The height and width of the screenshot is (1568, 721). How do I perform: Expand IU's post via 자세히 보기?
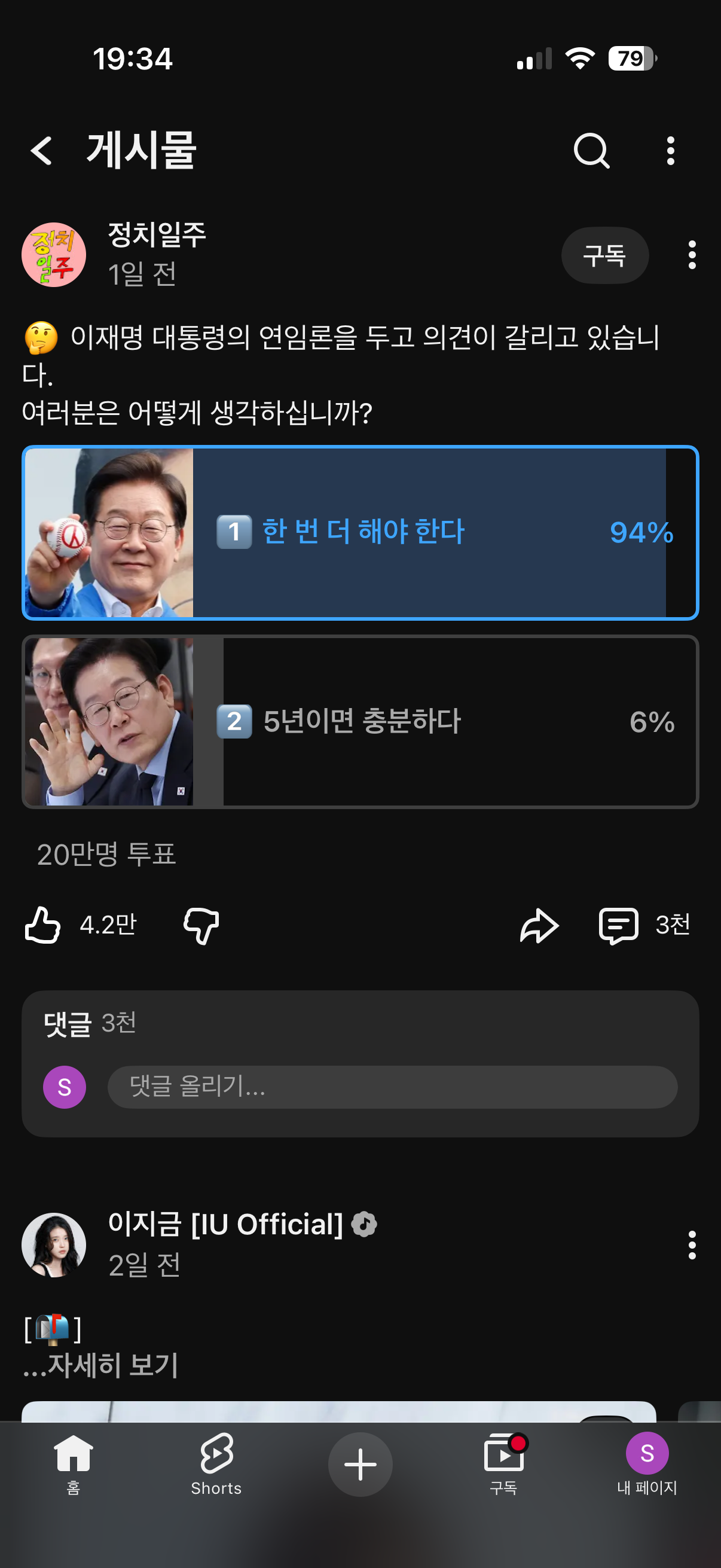point(100,1366)
